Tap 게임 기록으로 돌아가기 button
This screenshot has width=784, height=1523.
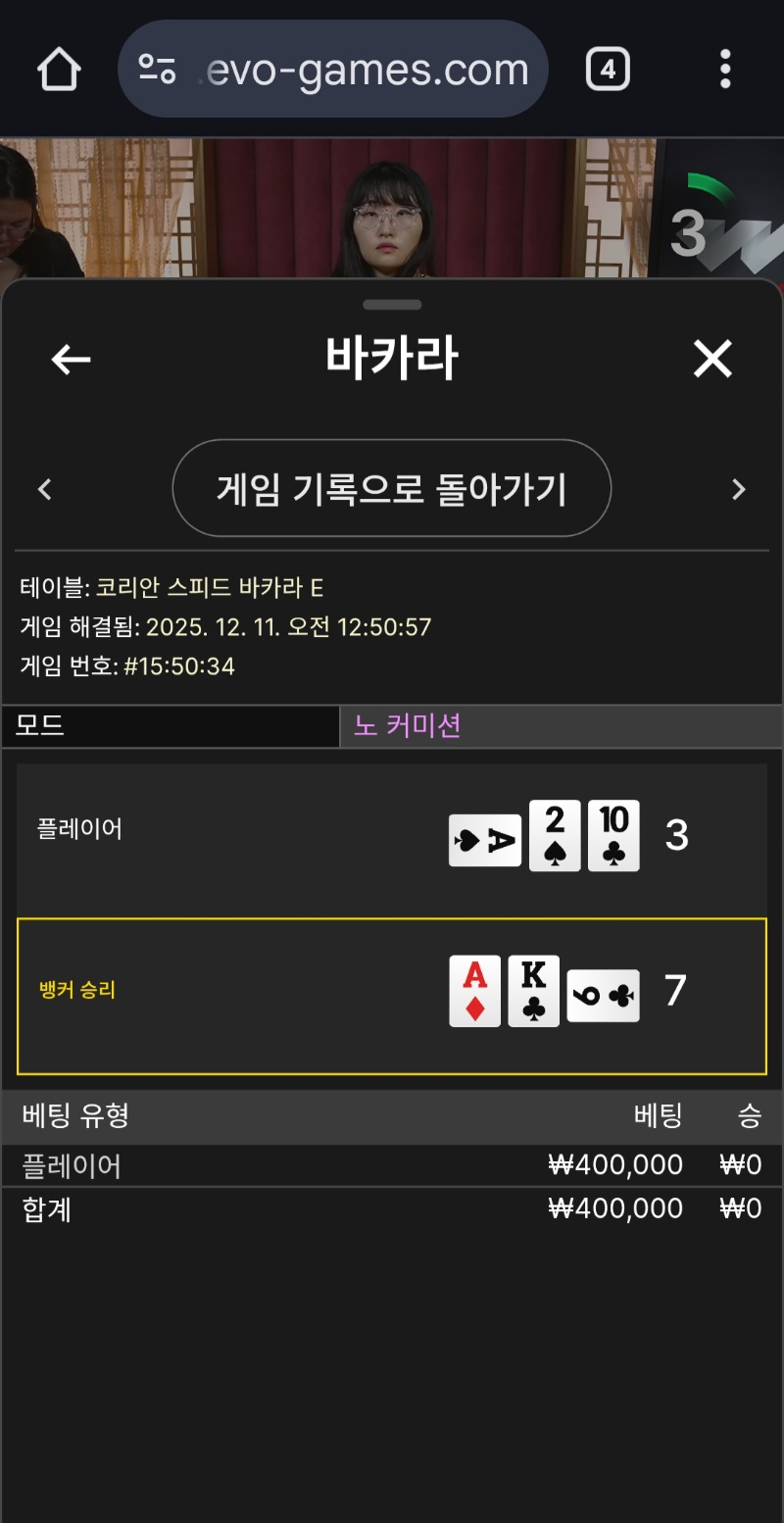[392, 488]
